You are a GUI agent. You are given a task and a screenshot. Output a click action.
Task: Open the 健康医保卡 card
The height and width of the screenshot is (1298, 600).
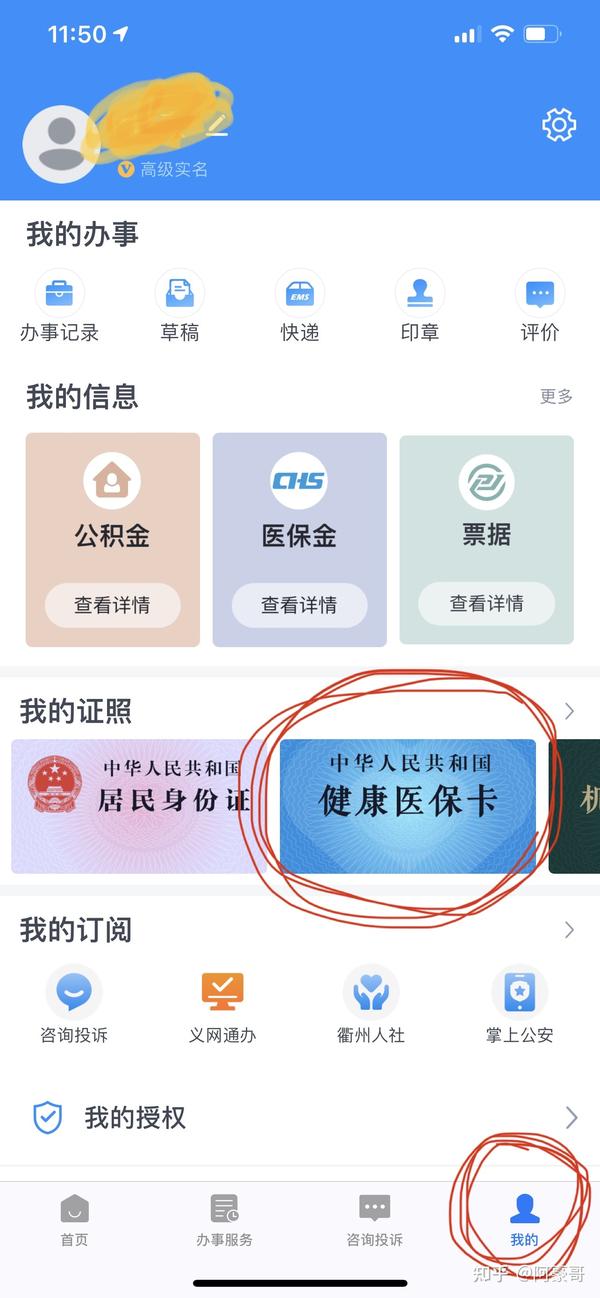(407, 806)
